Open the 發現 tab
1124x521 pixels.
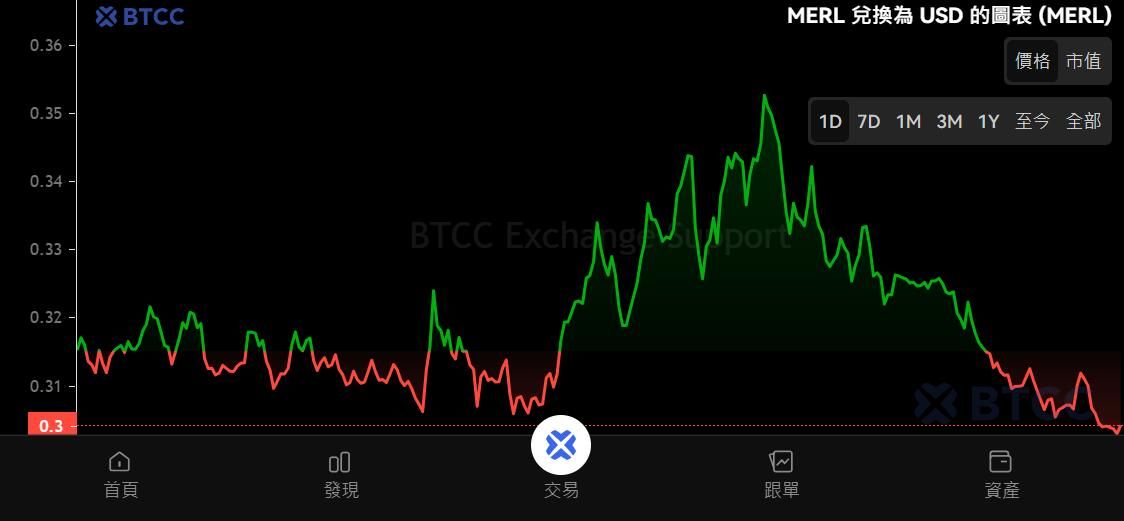(x=341, y=474)
